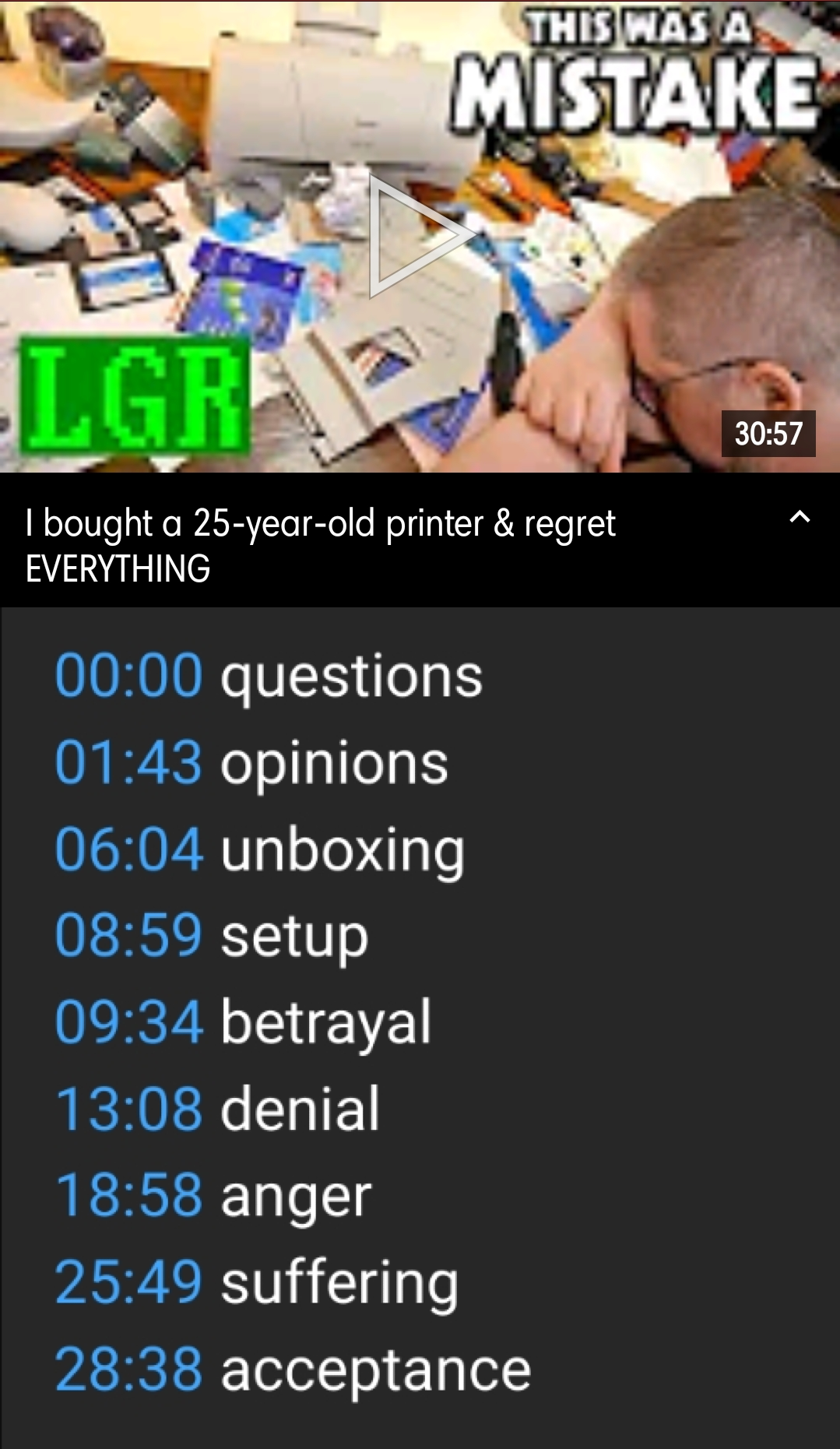Play the LGR printer video
840x1449 pixels.
[x=418, y=237]
